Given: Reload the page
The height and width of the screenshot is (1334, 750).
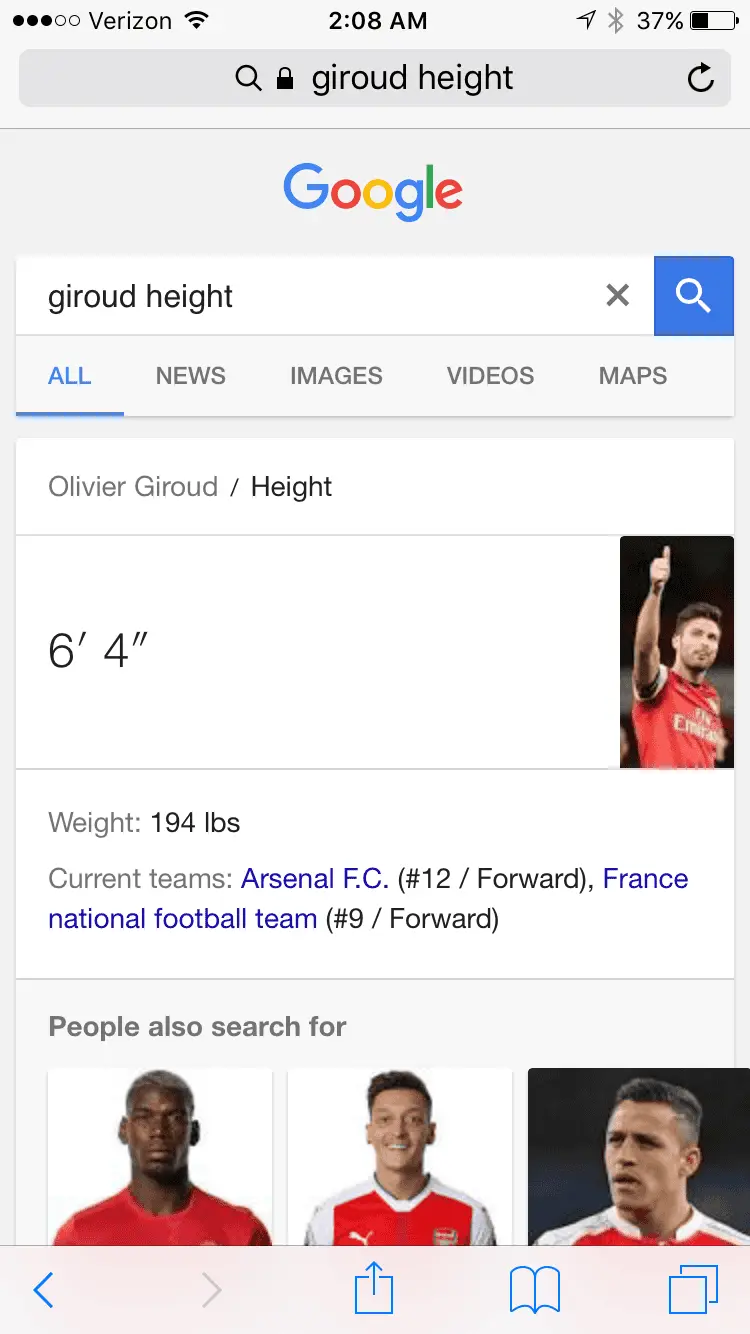Looking at the screenshot, I should [701, 78].
